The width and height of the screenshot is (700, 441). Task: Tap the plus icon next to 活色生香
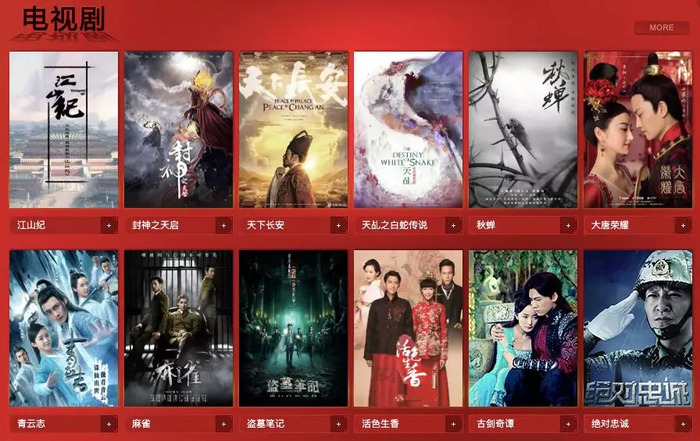pyautogui.click(x=454, y=424)
